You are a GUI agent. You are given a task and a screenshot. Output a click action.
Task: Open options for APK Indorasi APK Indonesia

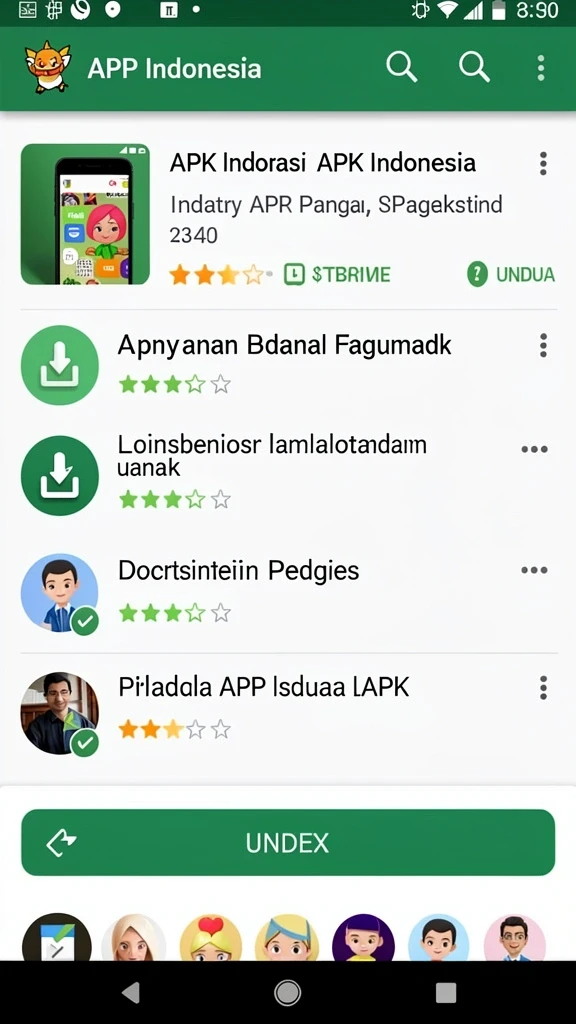pos(543,163)
